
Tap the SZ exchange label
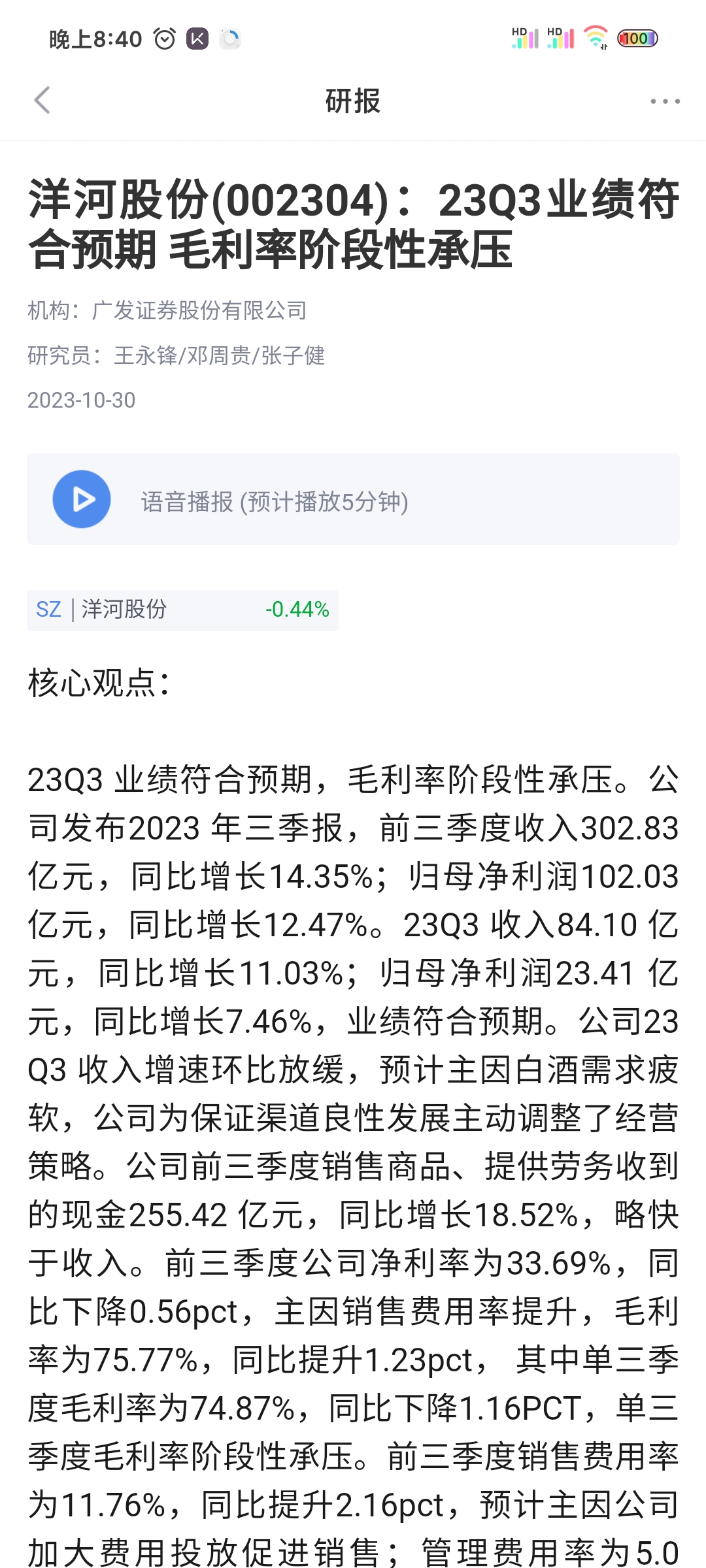pyautogui.click(x=49, y=610)
